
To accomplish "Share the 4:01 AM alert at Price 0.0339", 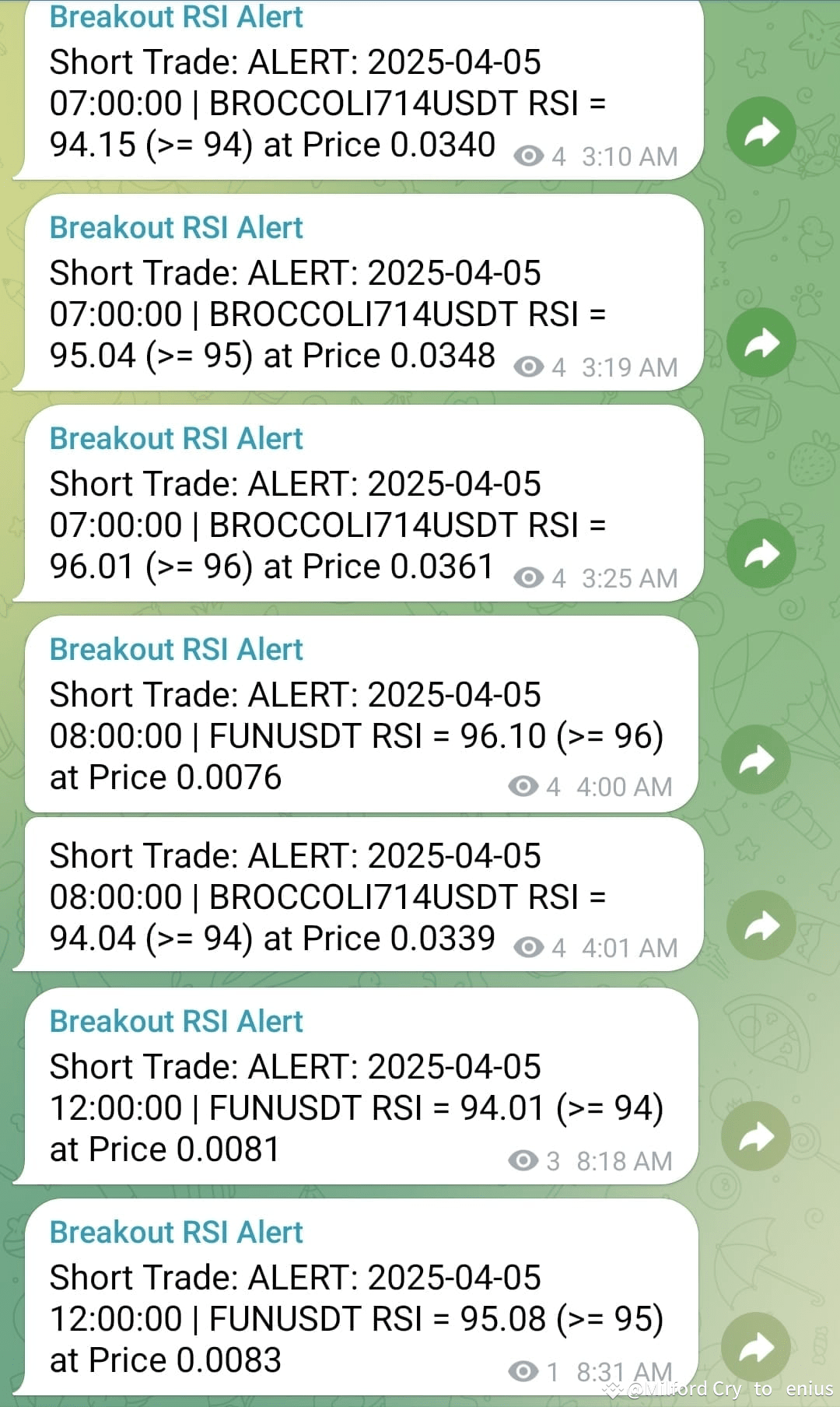I will click(761, 925).
